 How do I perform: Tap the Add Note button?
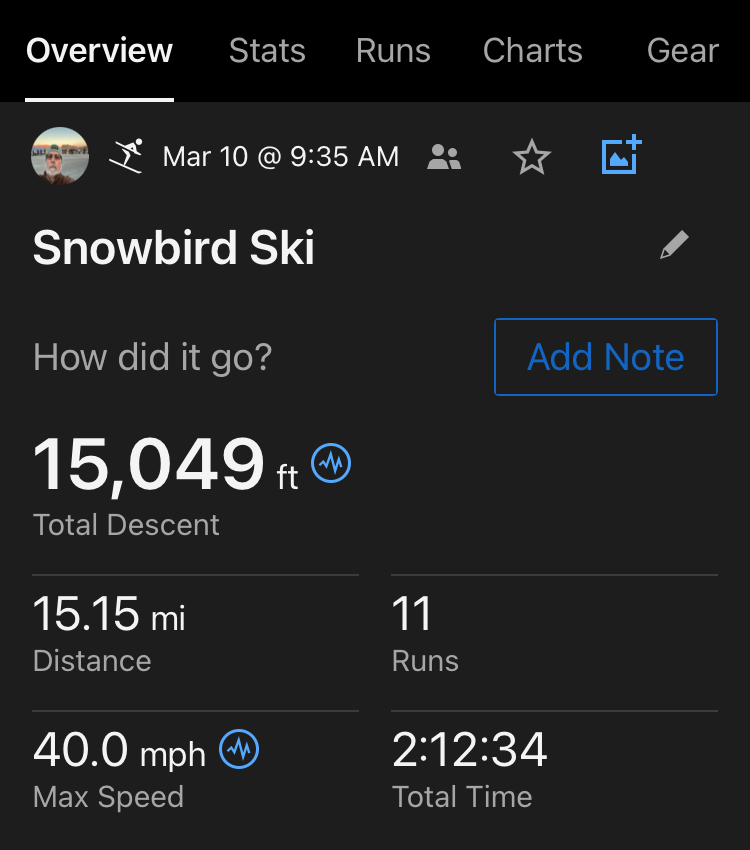[x=605, y=356]
